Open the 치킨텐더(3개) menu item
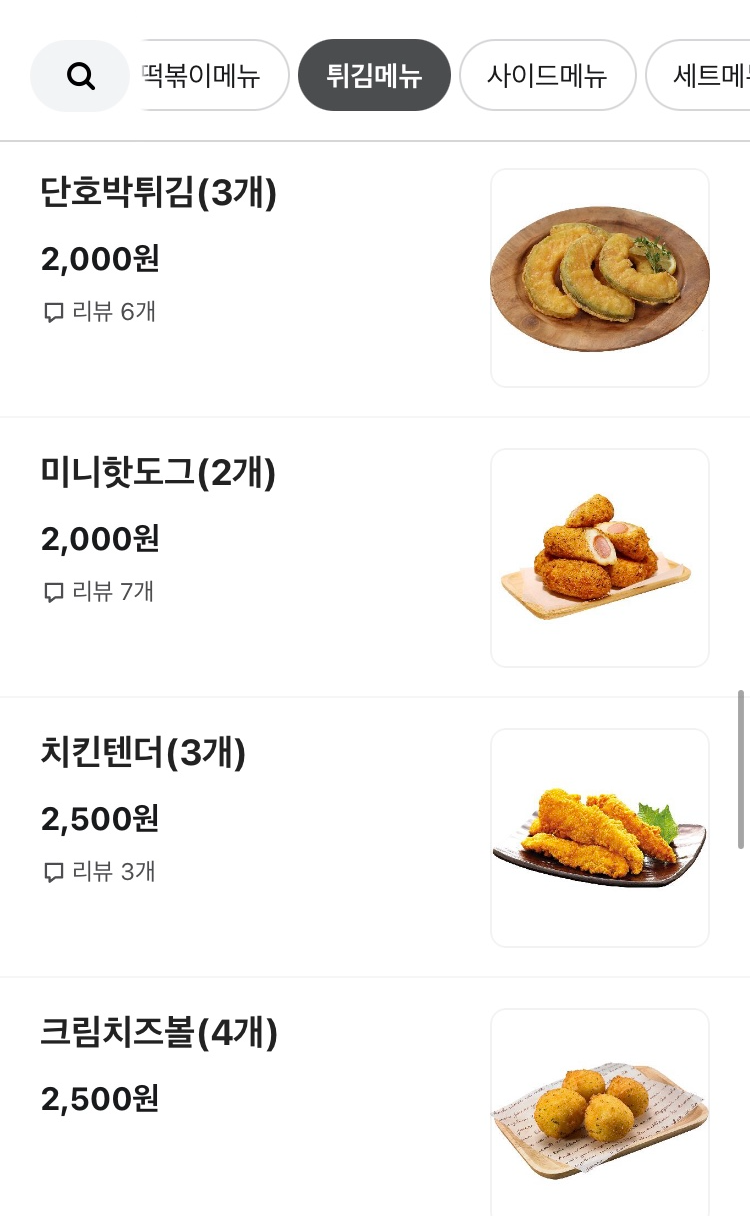 pyautogui.click(x=143, y=752)
